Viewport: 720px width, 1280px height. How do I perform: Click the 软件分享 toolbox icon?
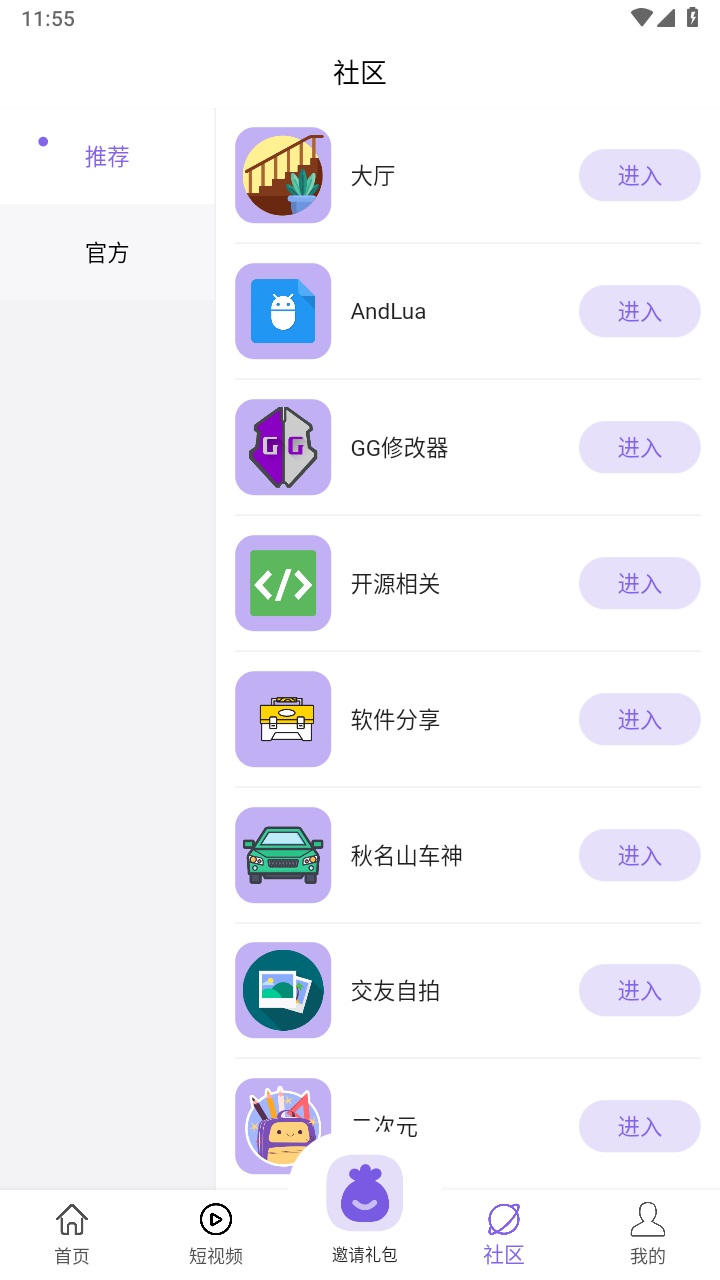pos(283,719)
